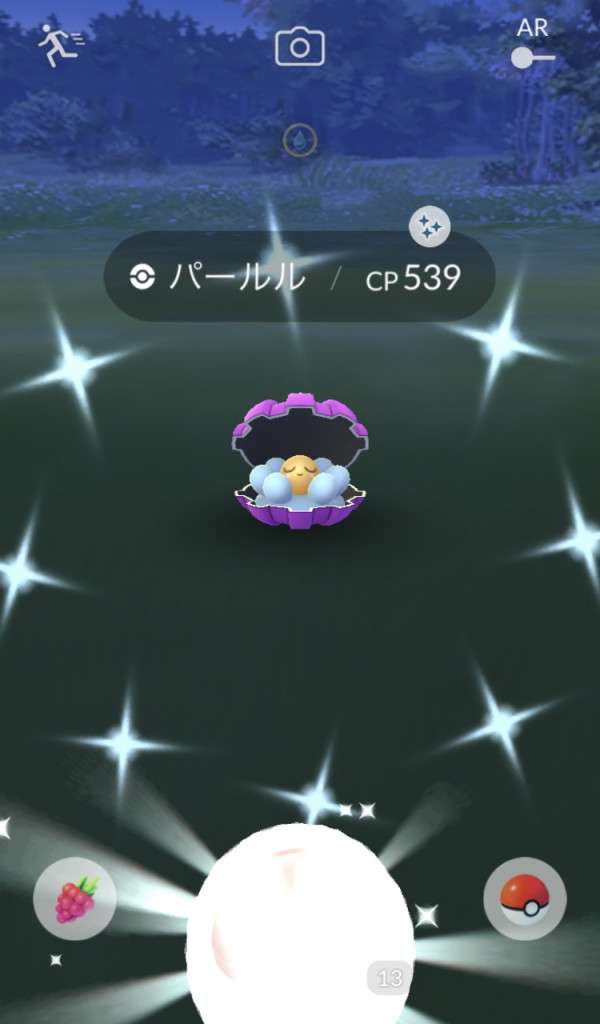Open the Poké Ball selection menu
Viewport: 600px width, 1024px height.
click(524, 899)
